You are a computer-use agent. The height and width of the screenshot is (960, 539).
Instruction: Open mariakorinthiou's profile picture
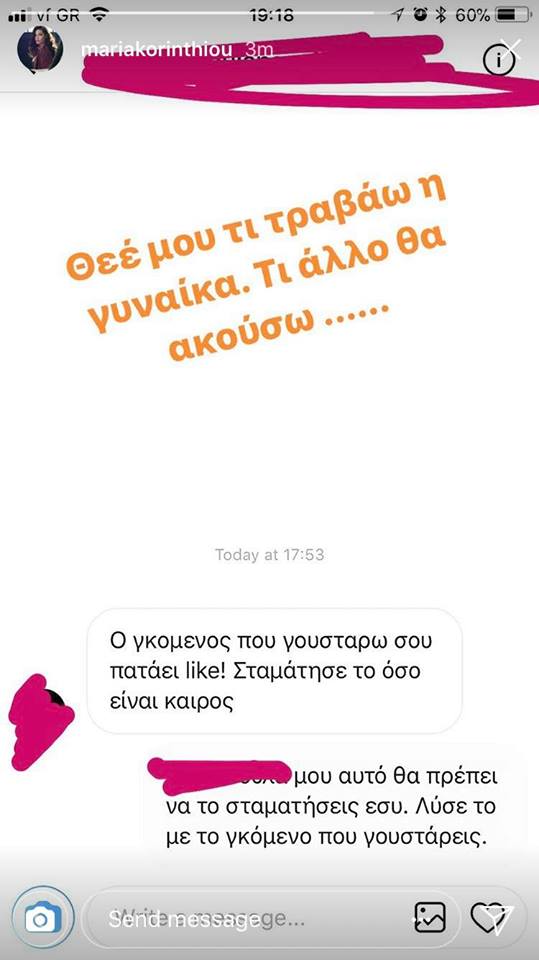(x=40, y=48)
